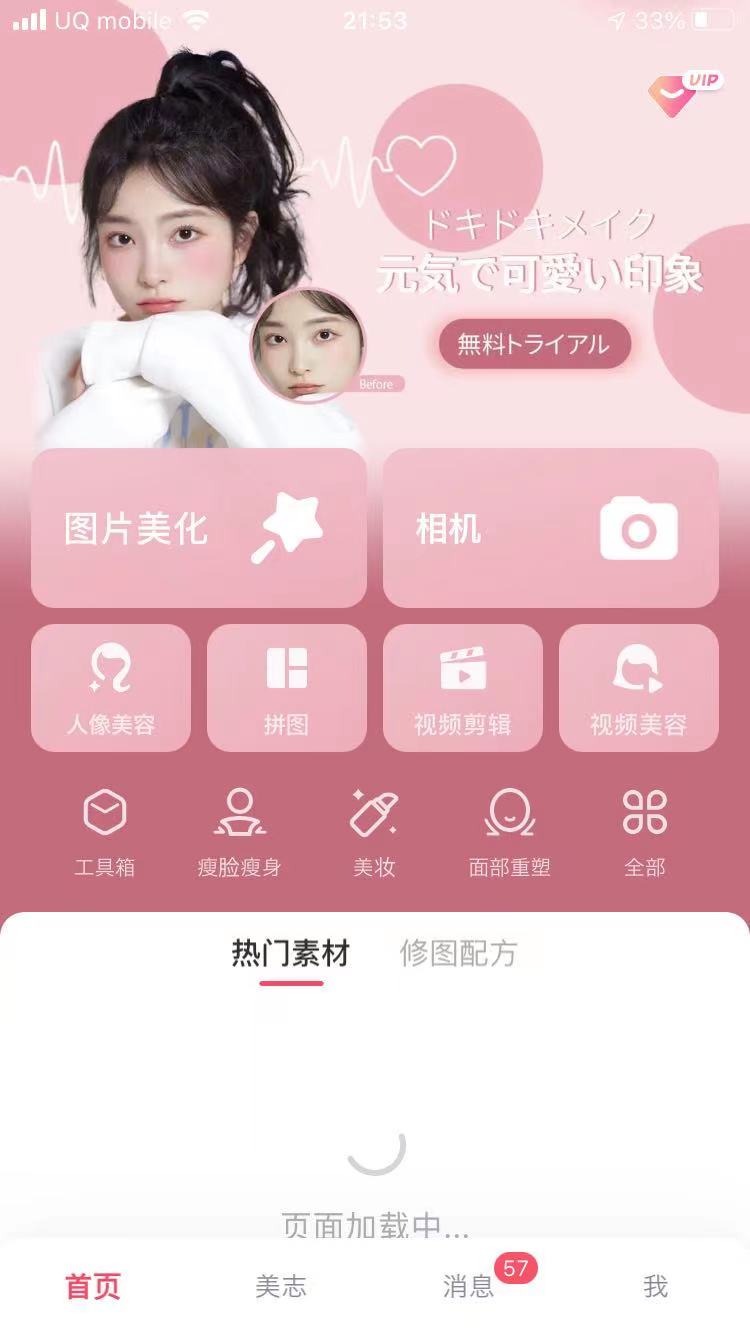Tap the 無料トライアル button
Viewport: 750px width, 1334px height.
534,344
